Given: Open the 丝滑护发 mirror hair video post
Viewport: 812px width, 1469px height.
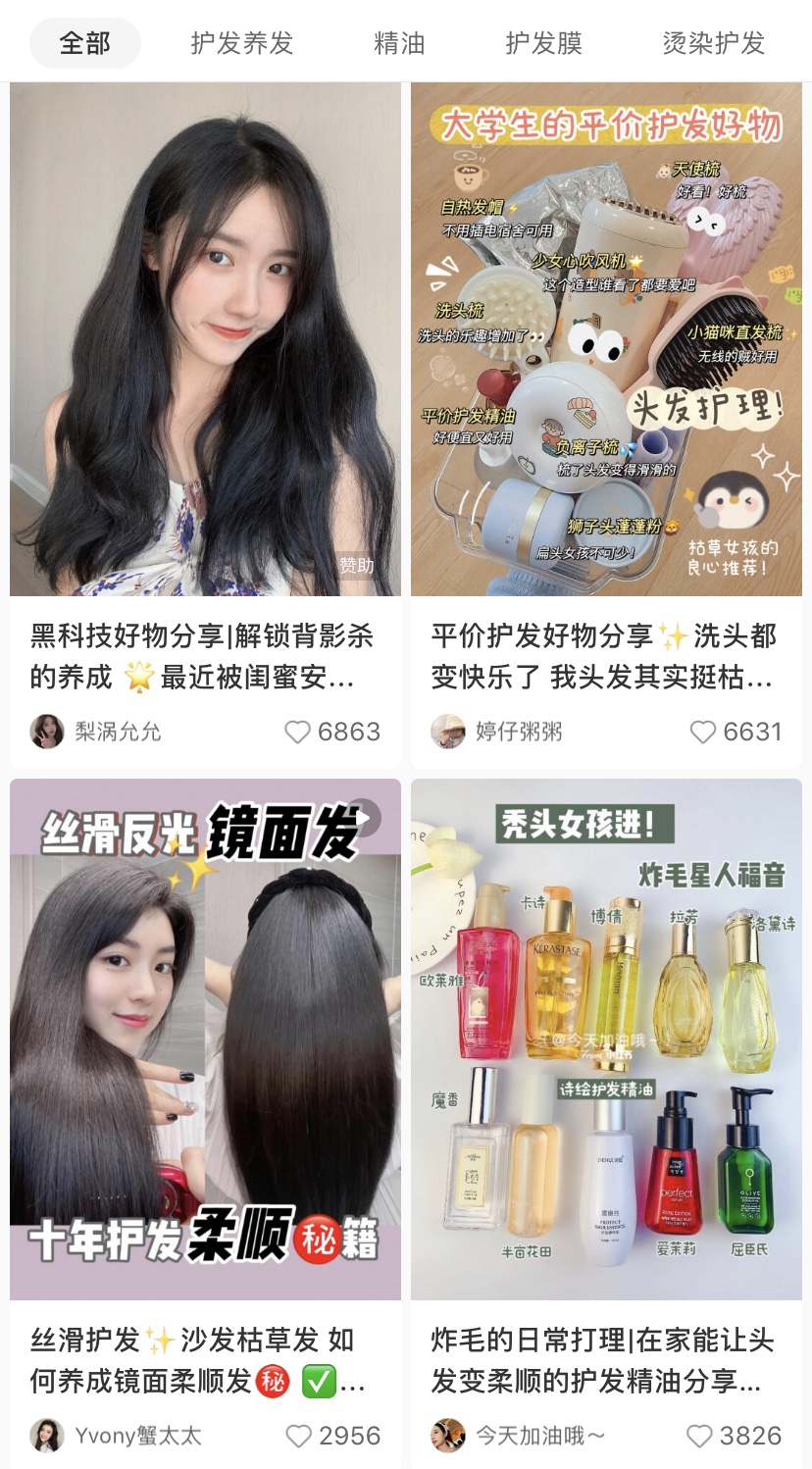Looking at the screenshot, I should (205, 1039).
